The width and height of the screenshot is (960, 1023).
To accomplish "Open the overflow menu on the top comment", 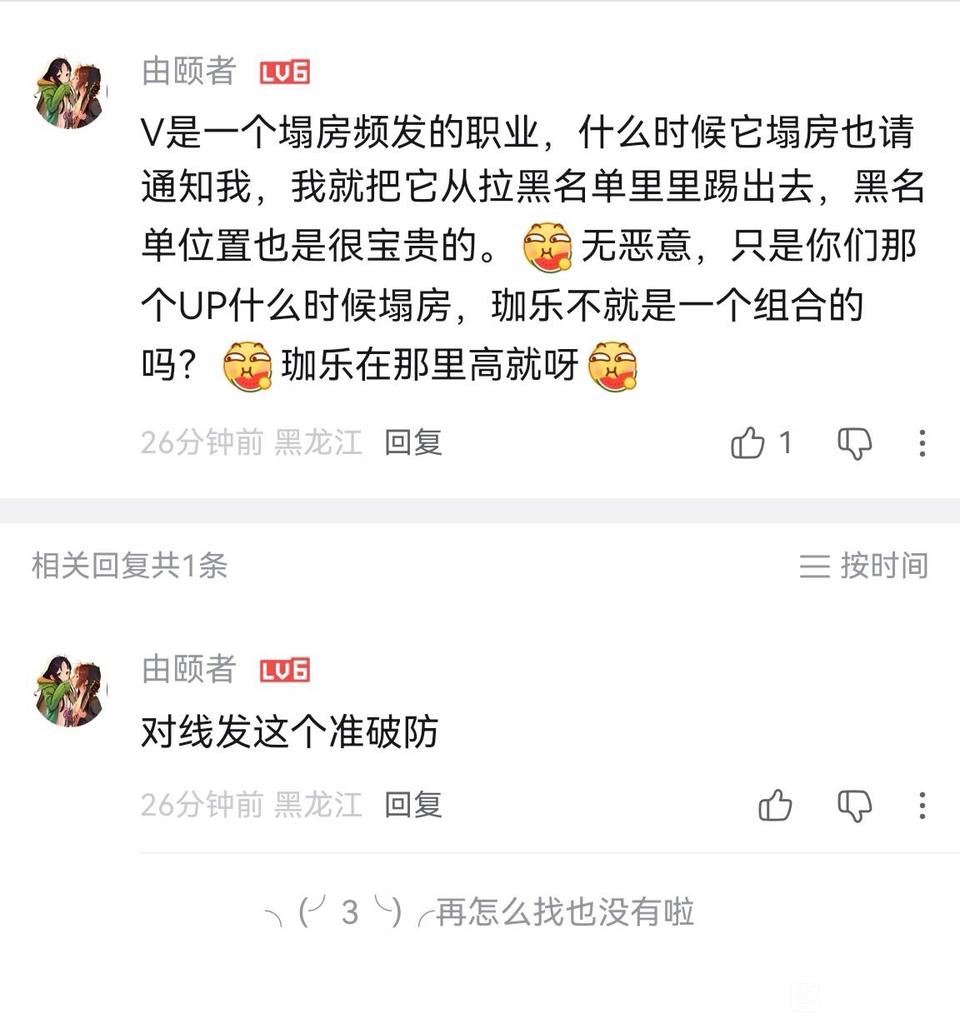I will (922, 443).
